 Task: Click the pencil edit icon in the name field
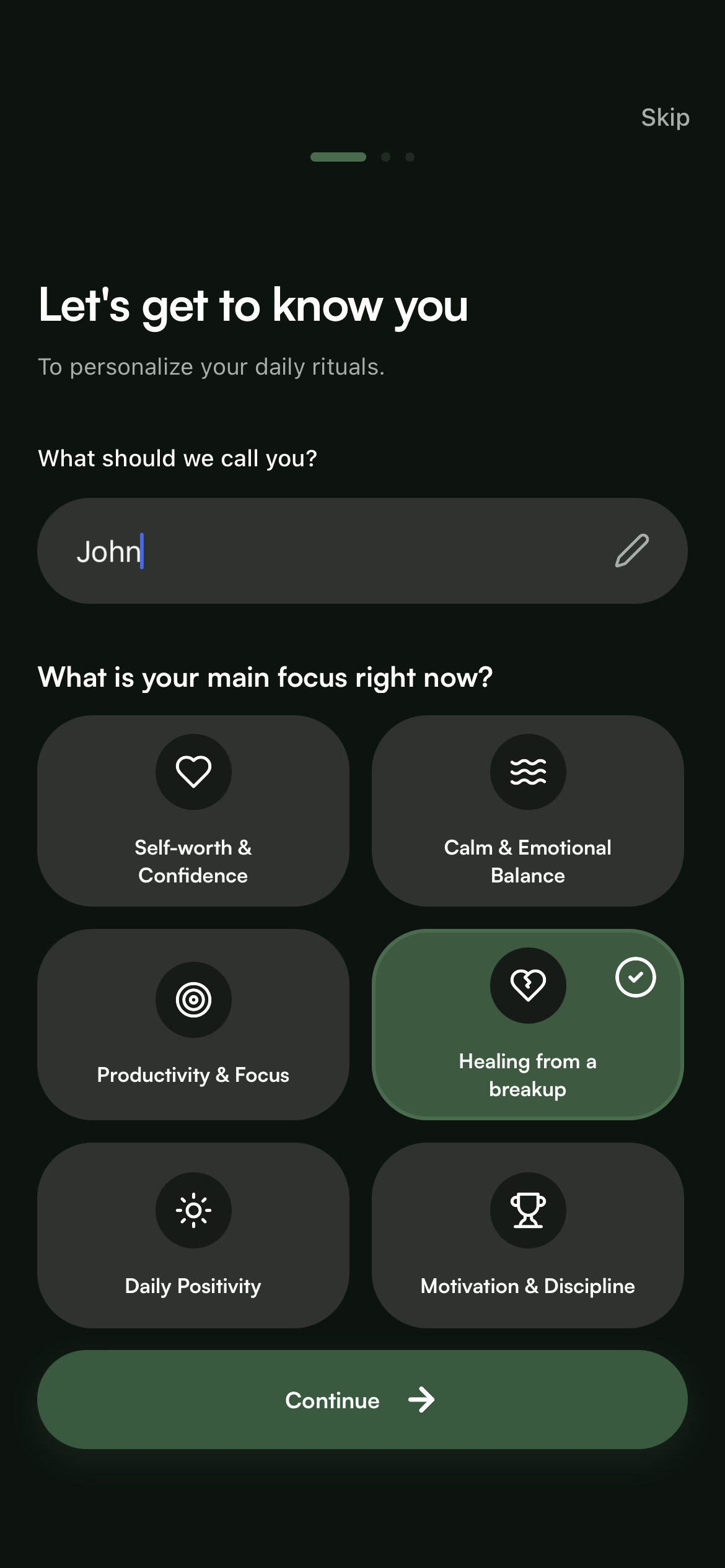(x=633, y=550)
